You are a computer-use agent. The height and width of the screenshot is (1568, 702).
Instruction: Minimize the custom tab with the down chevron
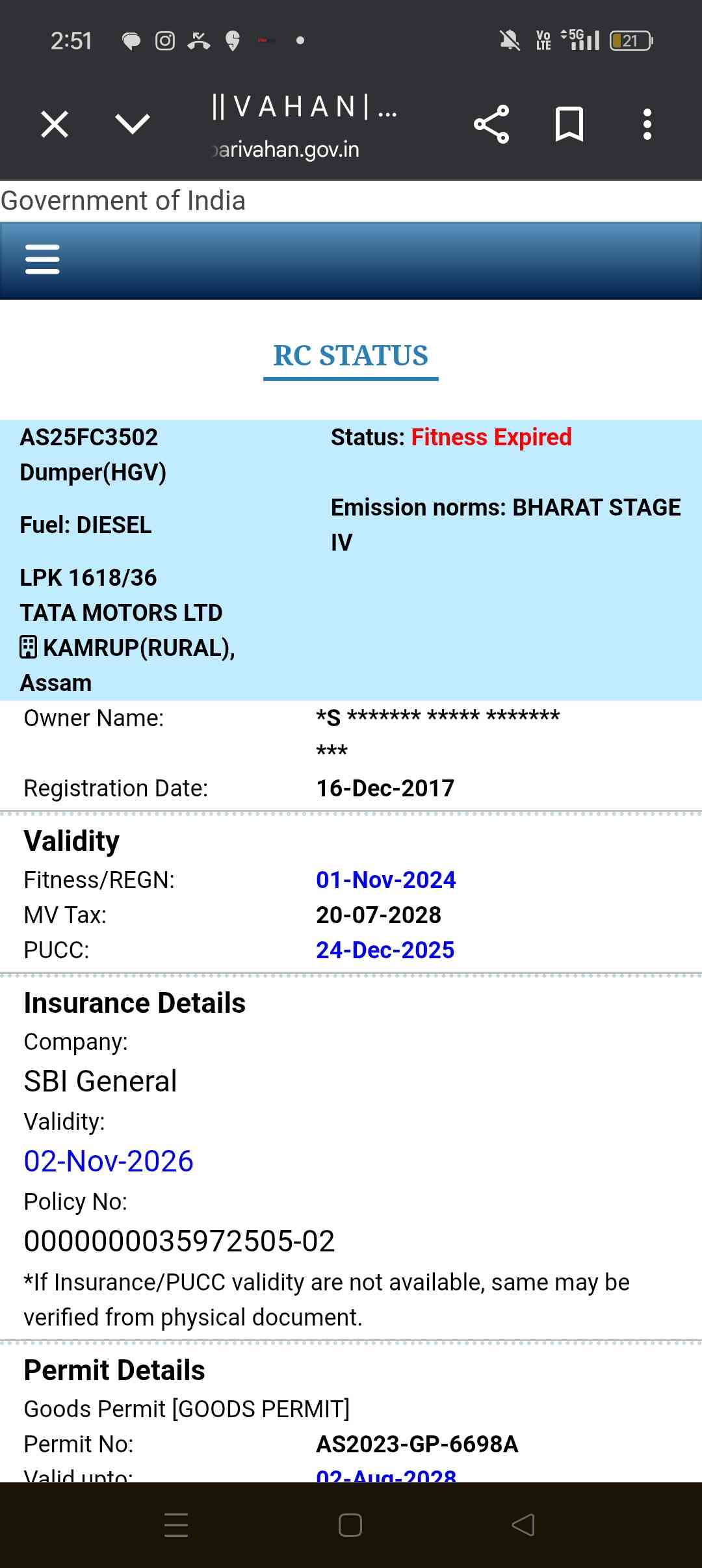(x=133, y=124)
